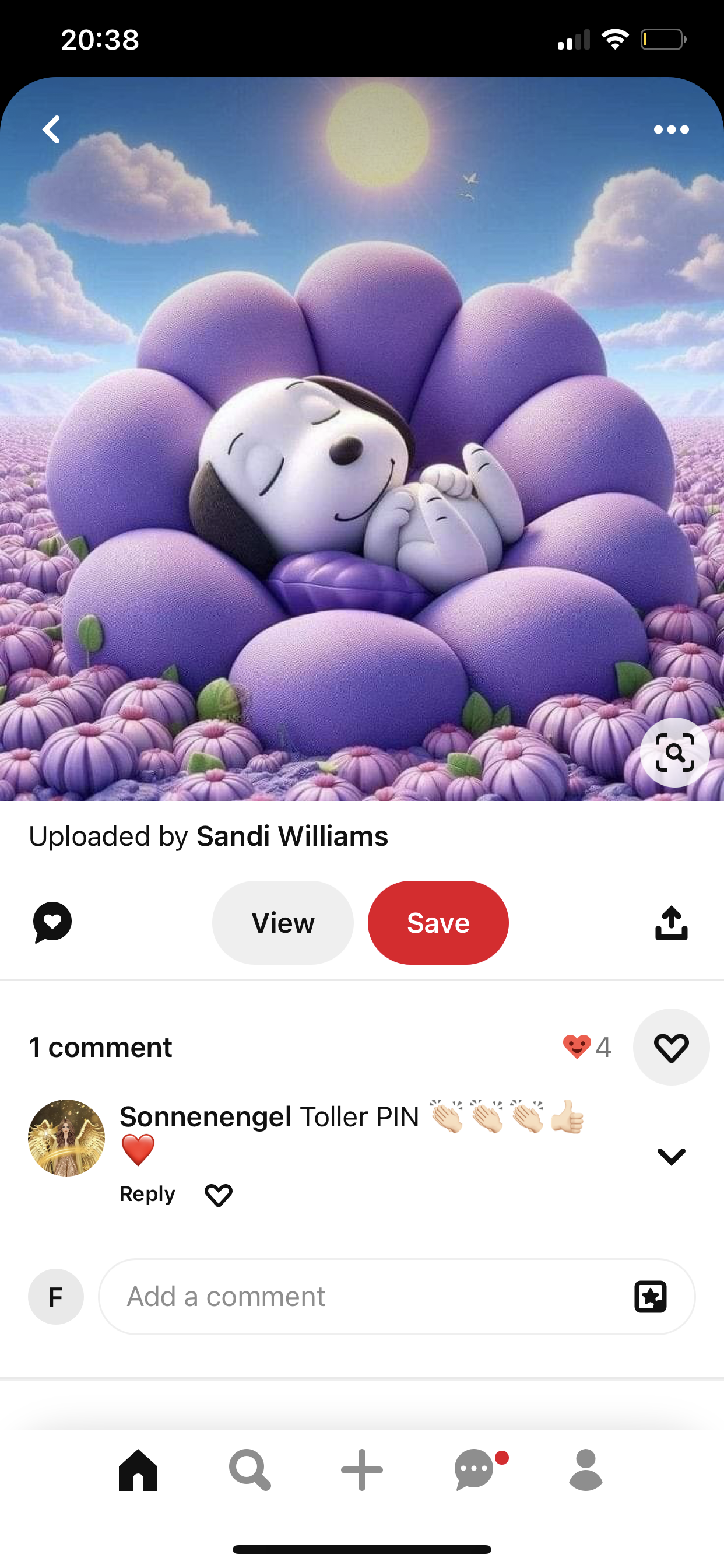Like Sonnenengel's comment

pyautogui.click(x=219, y=1195)
